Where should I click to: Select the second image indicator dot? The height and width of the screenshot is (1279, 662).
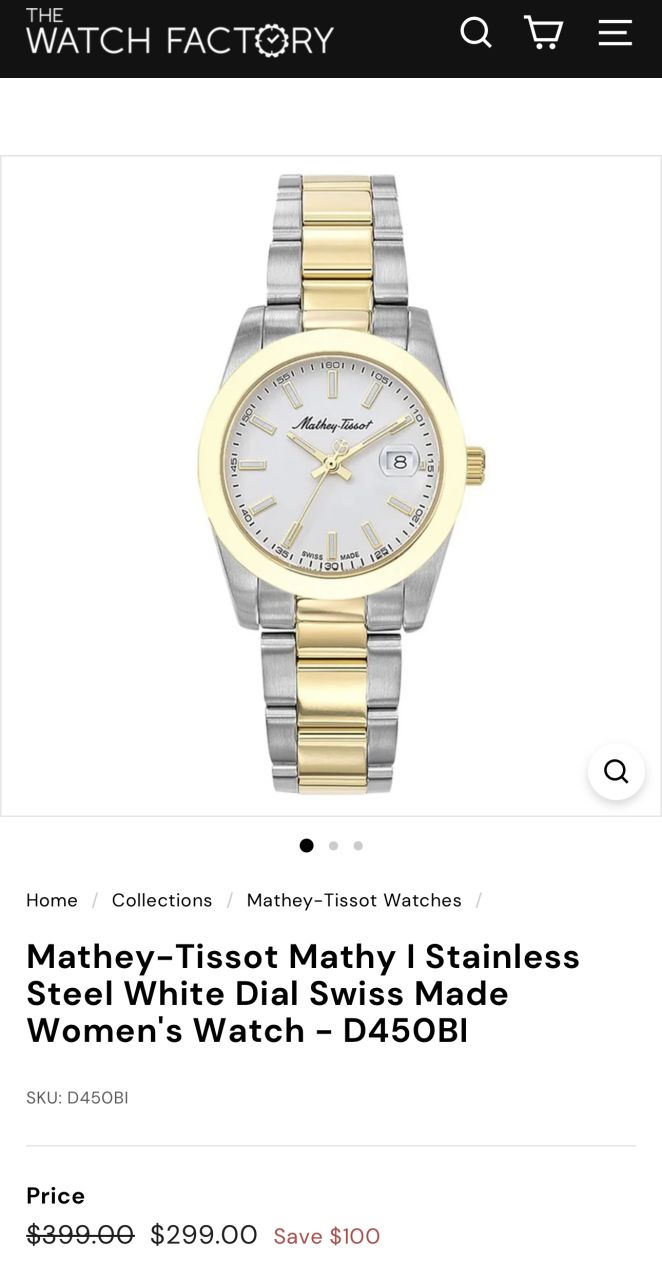(333, 846)
